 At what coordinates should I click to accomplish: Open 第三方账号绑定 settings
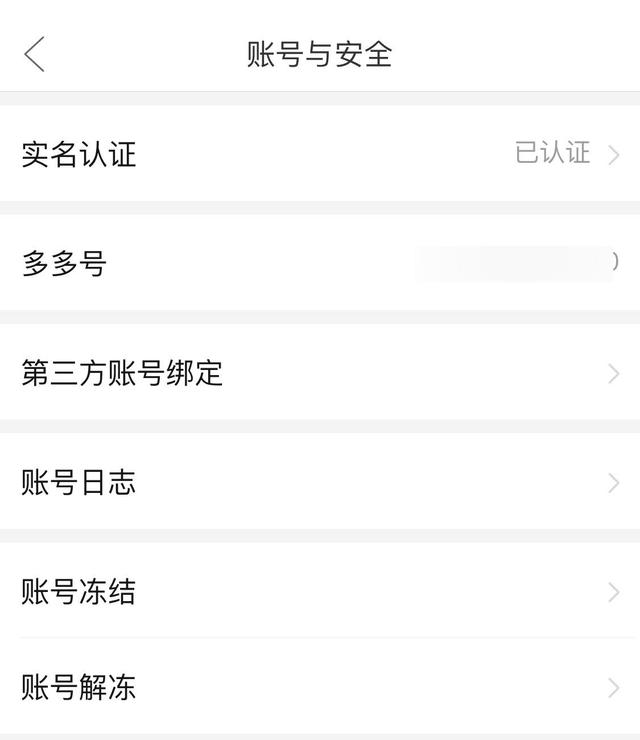pos(320,374)
